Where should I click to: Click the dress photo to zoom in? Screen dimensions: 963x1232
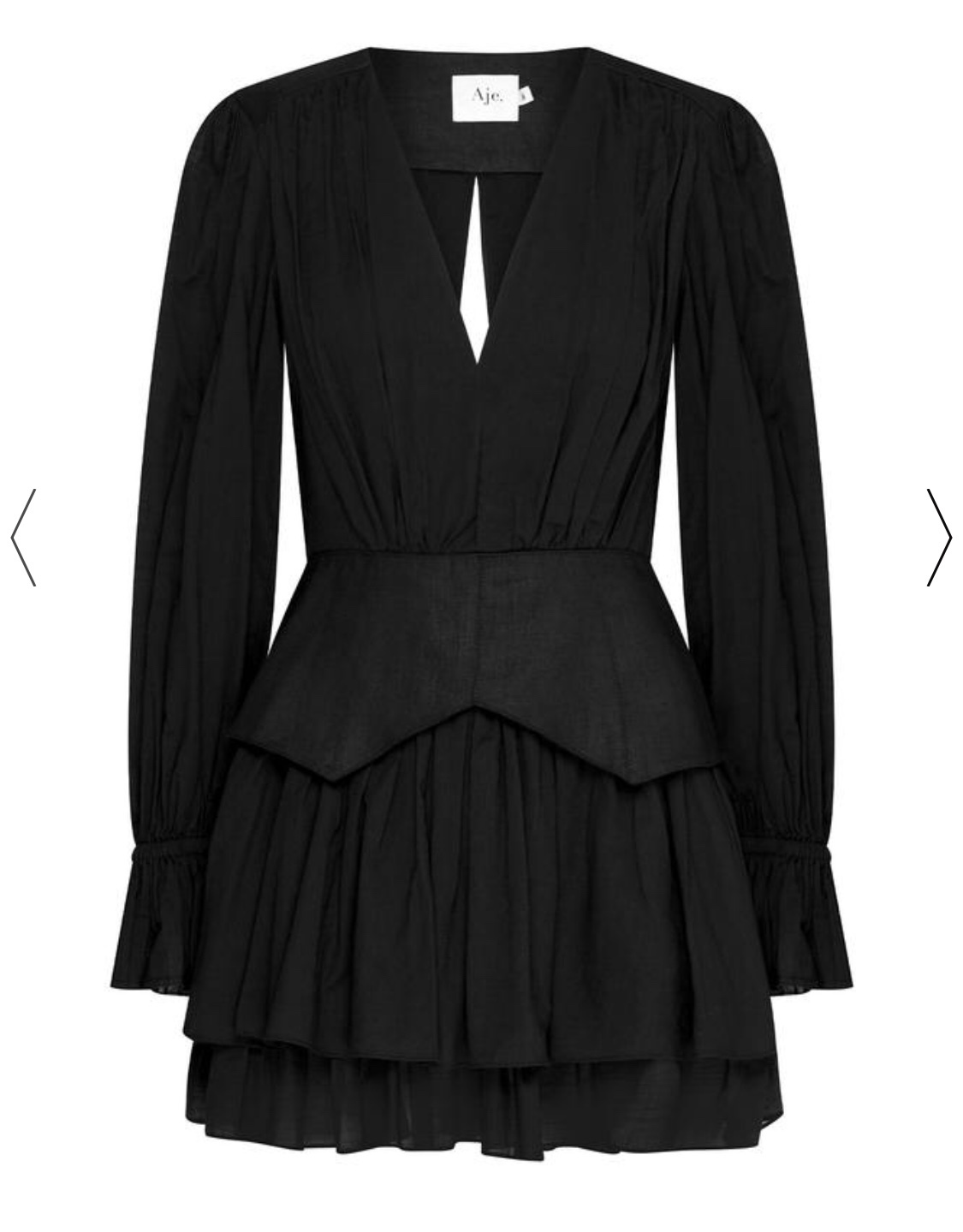pos(479,599)
